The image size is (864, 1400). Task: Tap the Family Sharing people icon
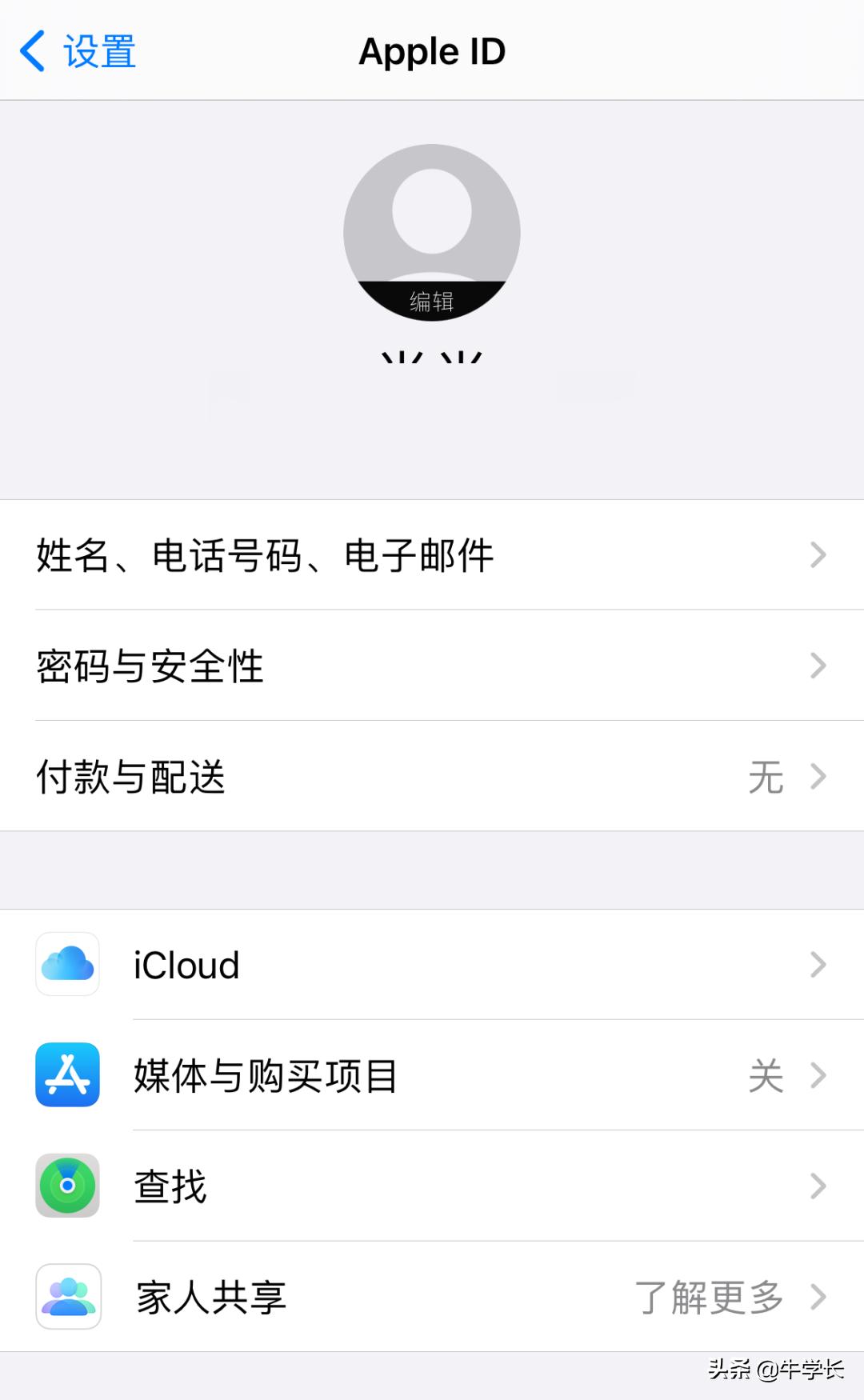click(x=67, y=1297)
